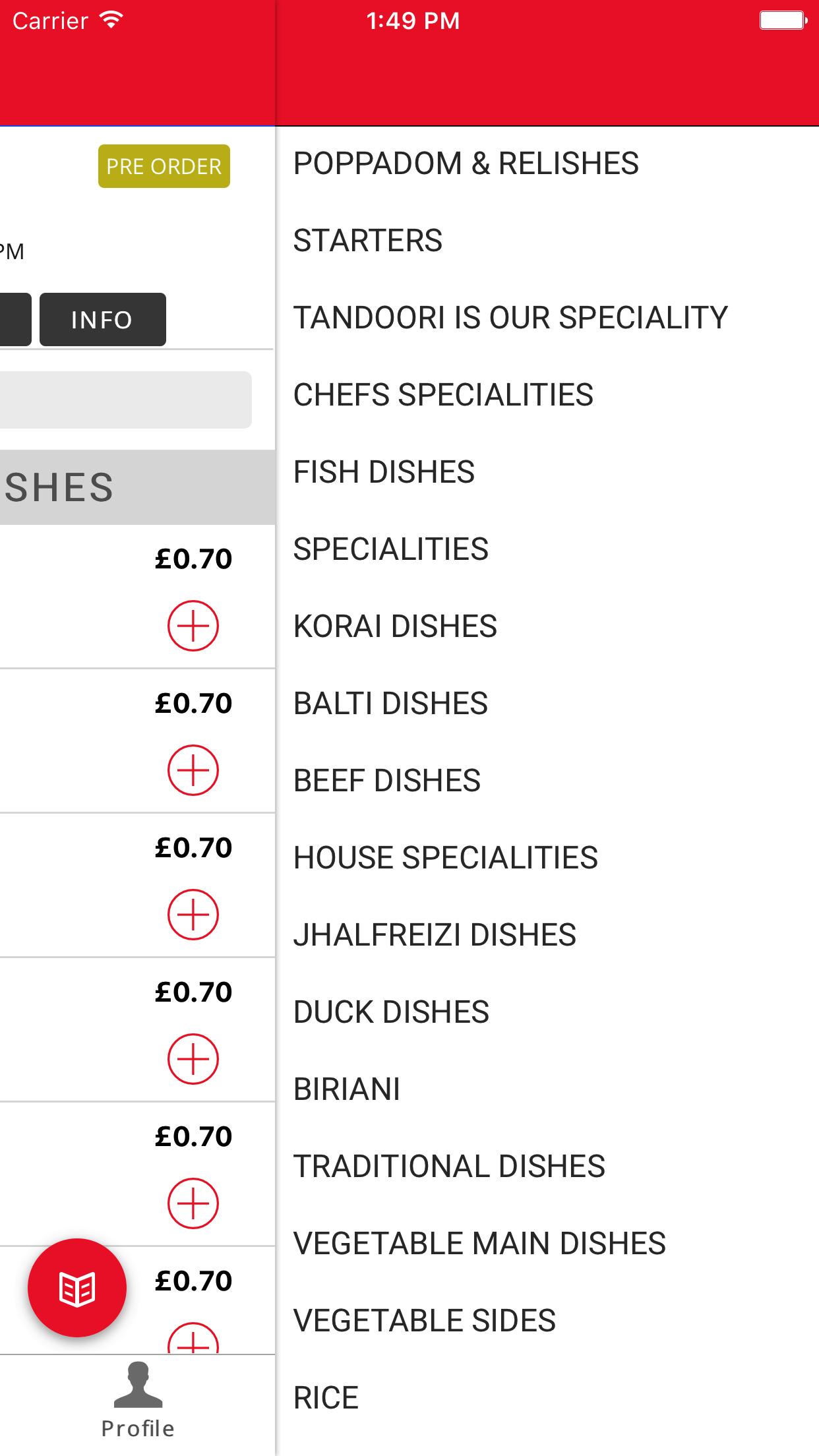The image size is (819, 1456).
Task: Select Jhalfreizi Dishes
Action: click(435, 935)
